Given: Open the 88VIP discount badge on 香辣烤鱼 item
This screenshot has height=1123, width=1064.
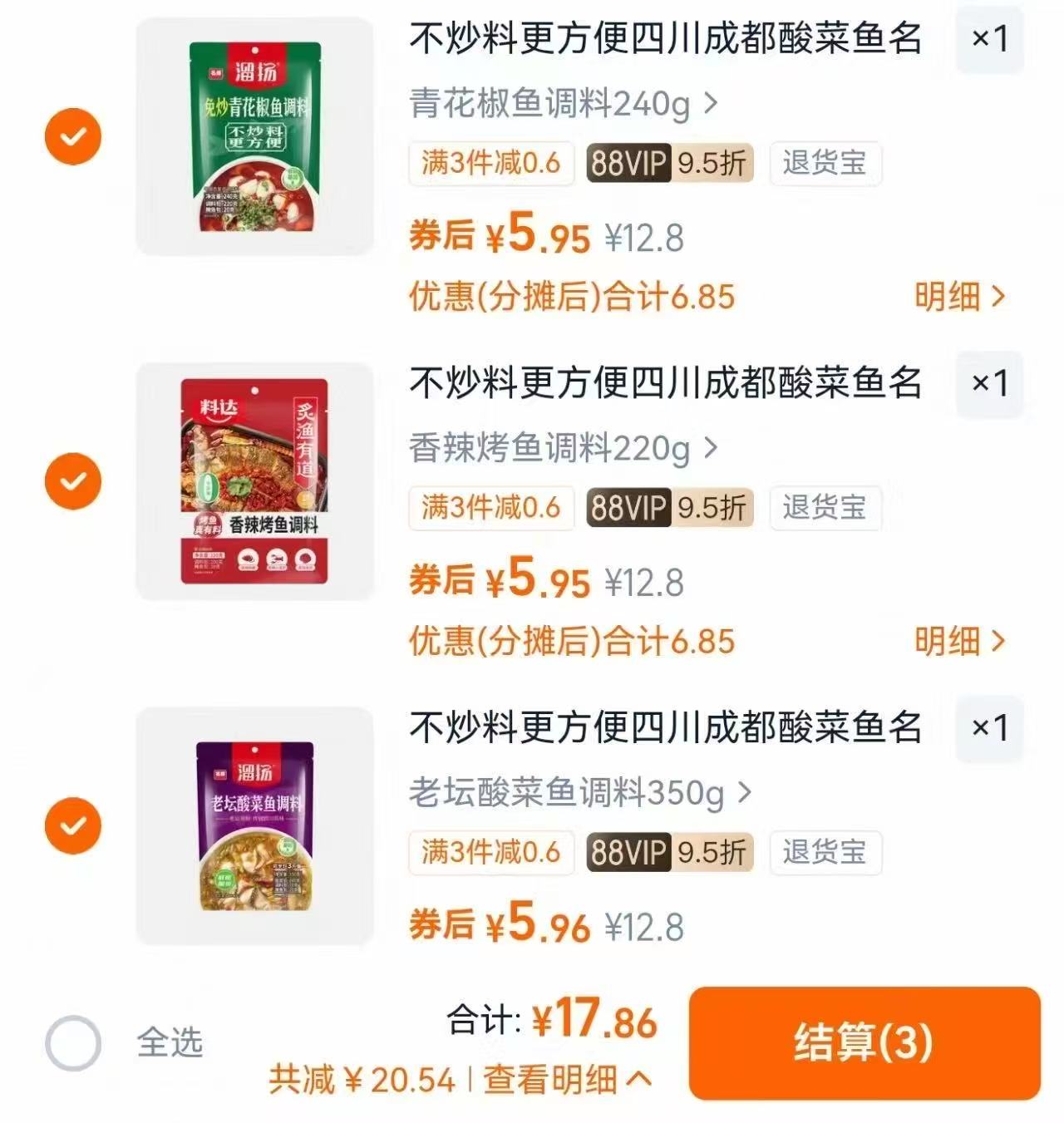Looking at the screenshot, I should 669,509.
